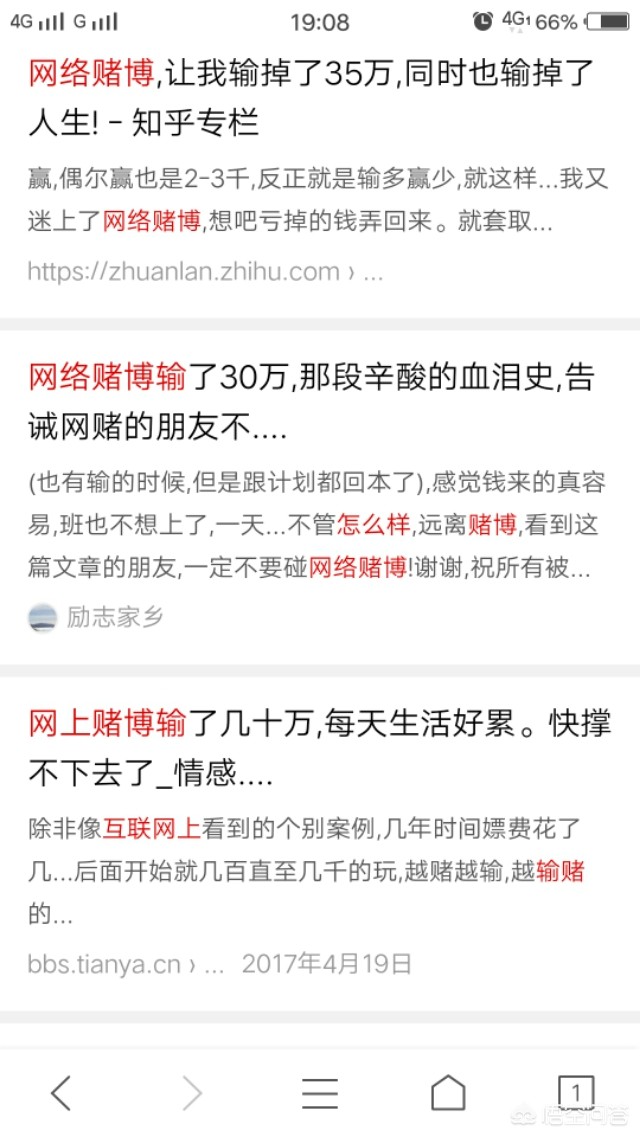Go forward to the next page

pyautogui.click(x=191, y=1093)
